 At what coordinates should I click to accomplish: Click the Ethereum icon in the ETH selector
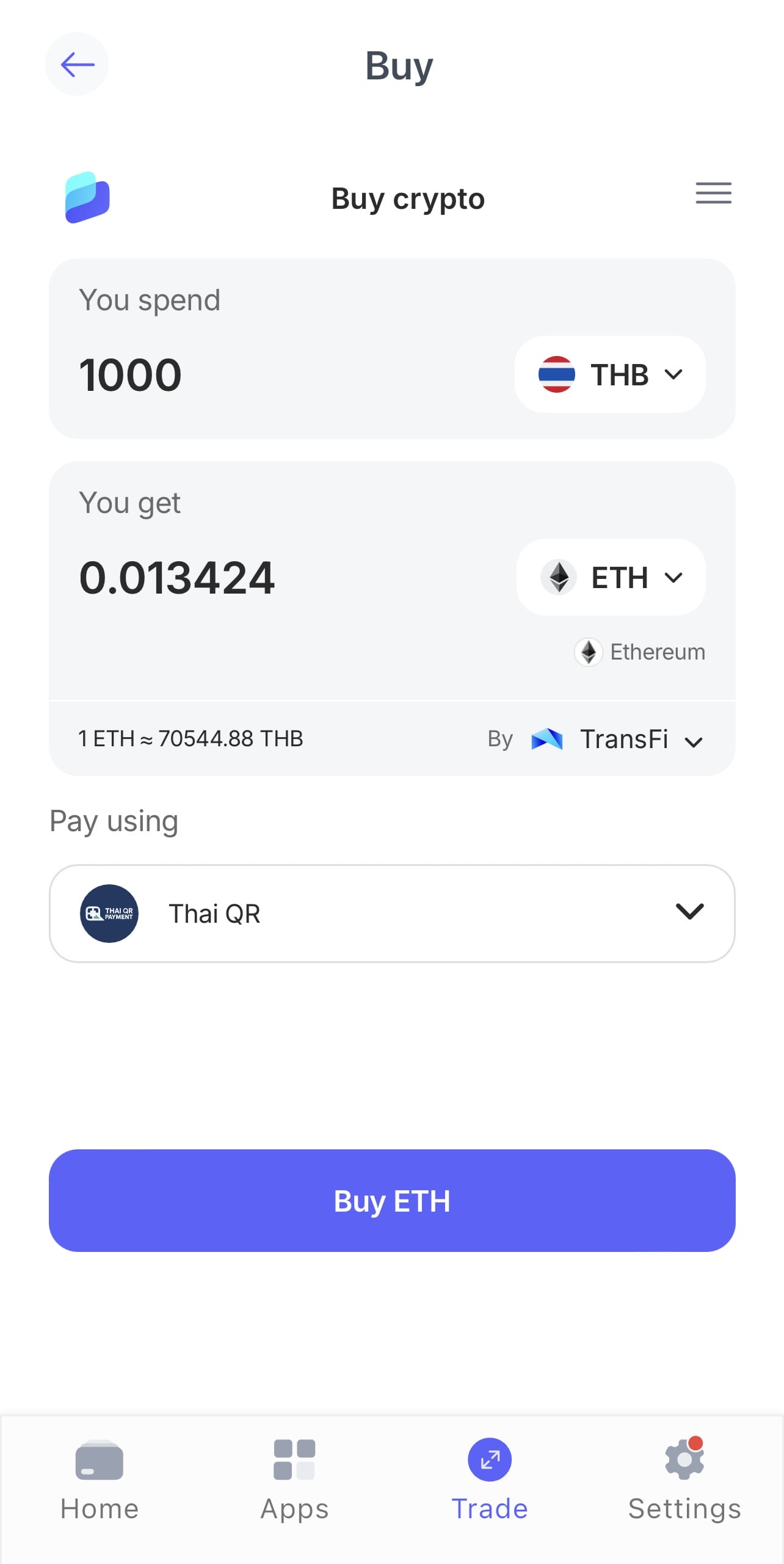(559, 576)
